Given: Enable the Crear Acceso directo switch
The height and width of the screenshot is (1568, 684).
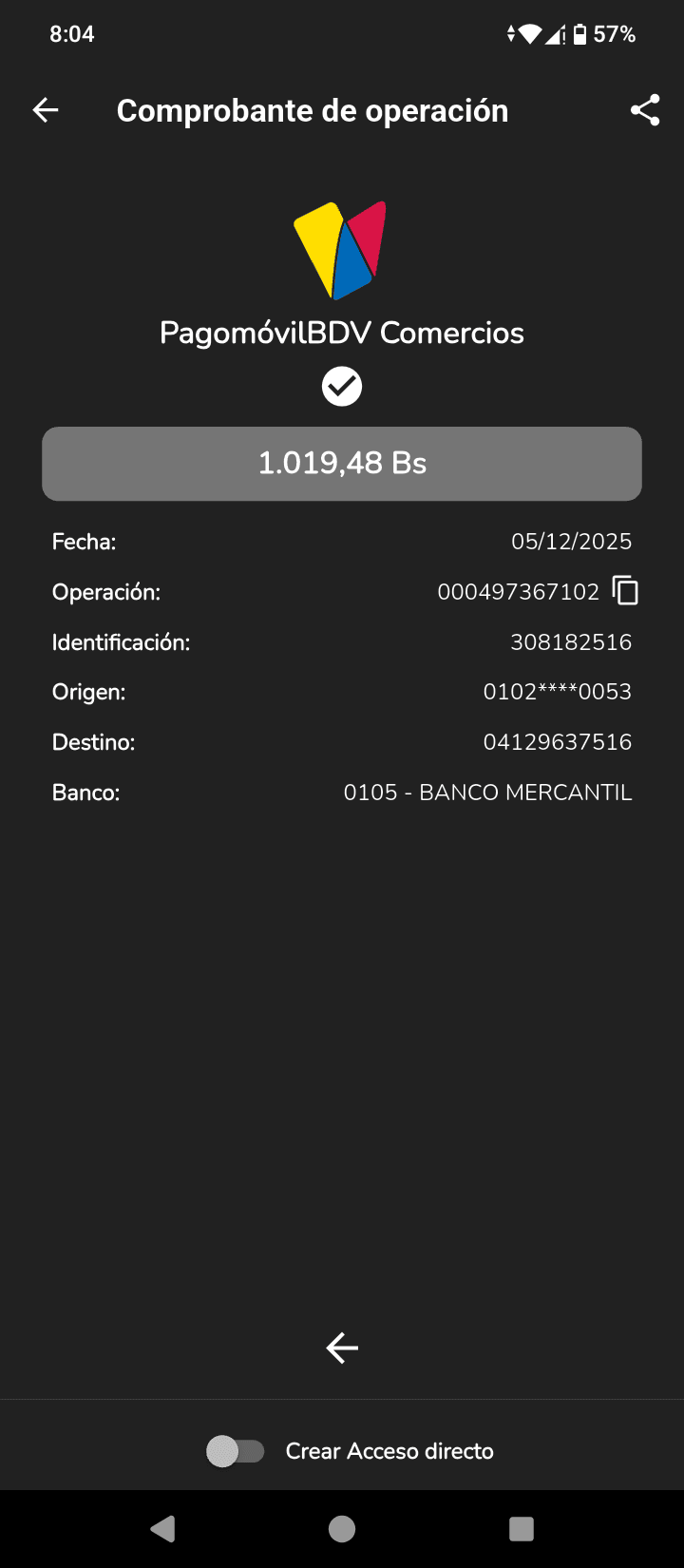Looking at the screenshot, I should coord(236,1451).
